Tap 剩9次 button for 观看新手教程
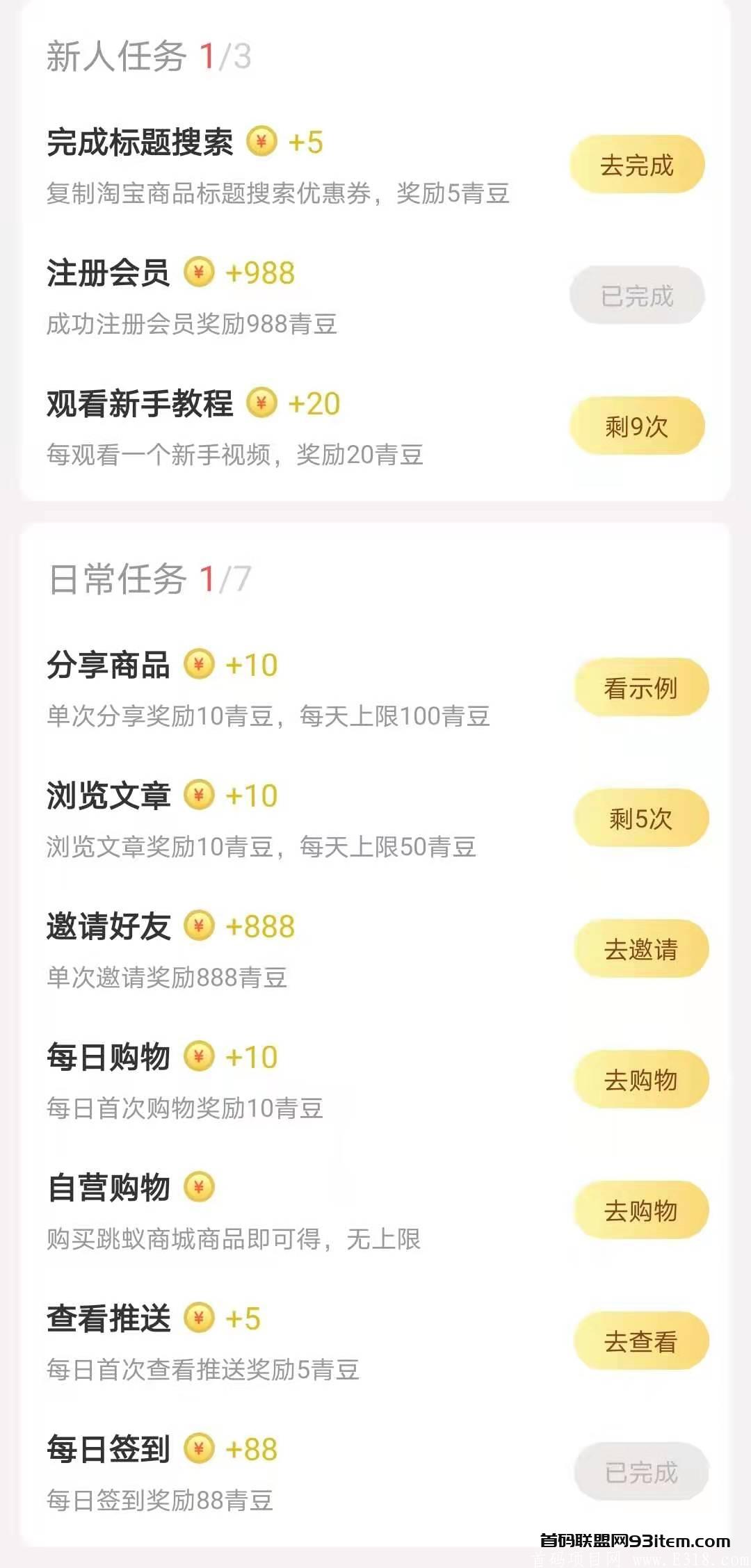This screenshot has width=751, height=1568. click(x=637, y=426)
